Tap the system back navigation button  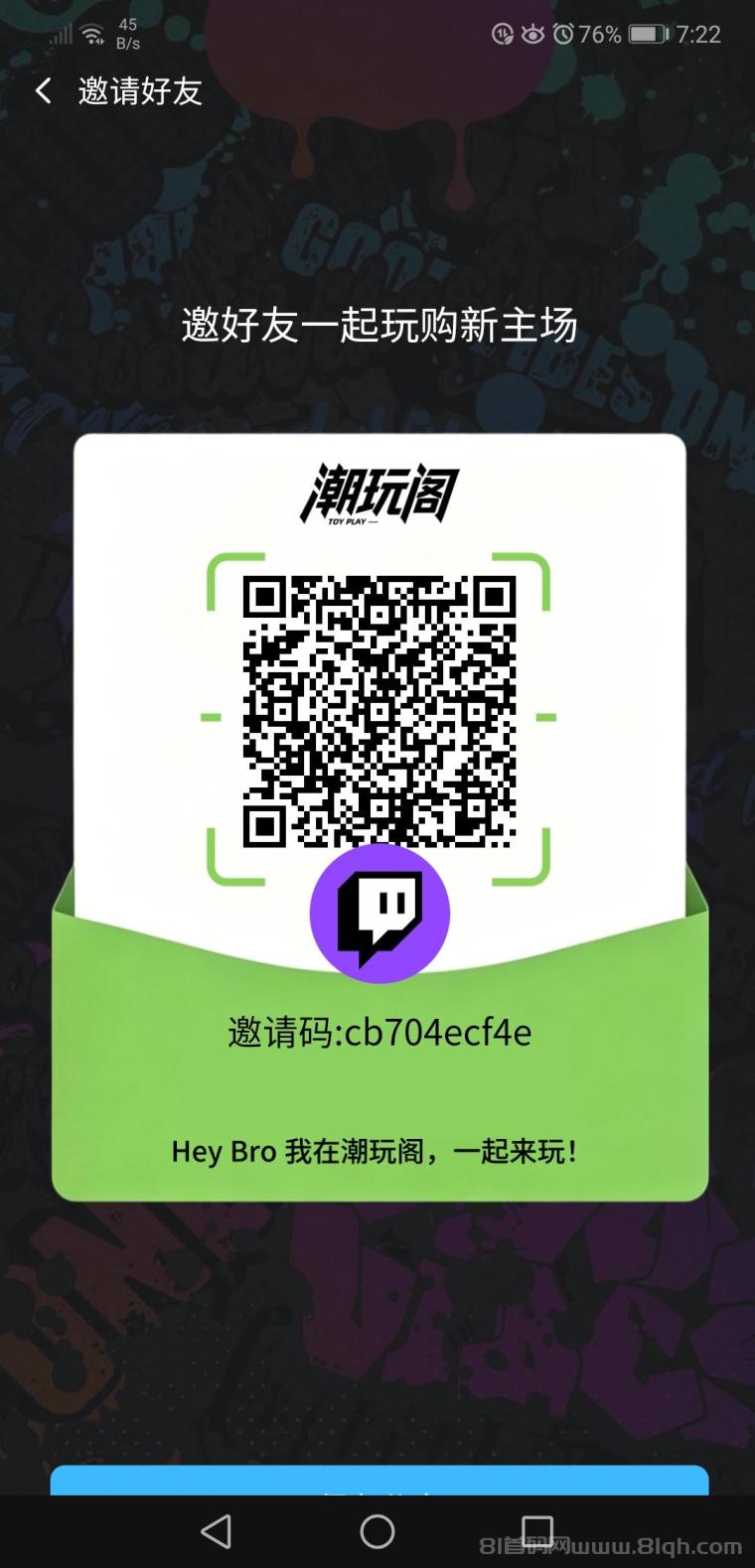(x=217, y=1531)
